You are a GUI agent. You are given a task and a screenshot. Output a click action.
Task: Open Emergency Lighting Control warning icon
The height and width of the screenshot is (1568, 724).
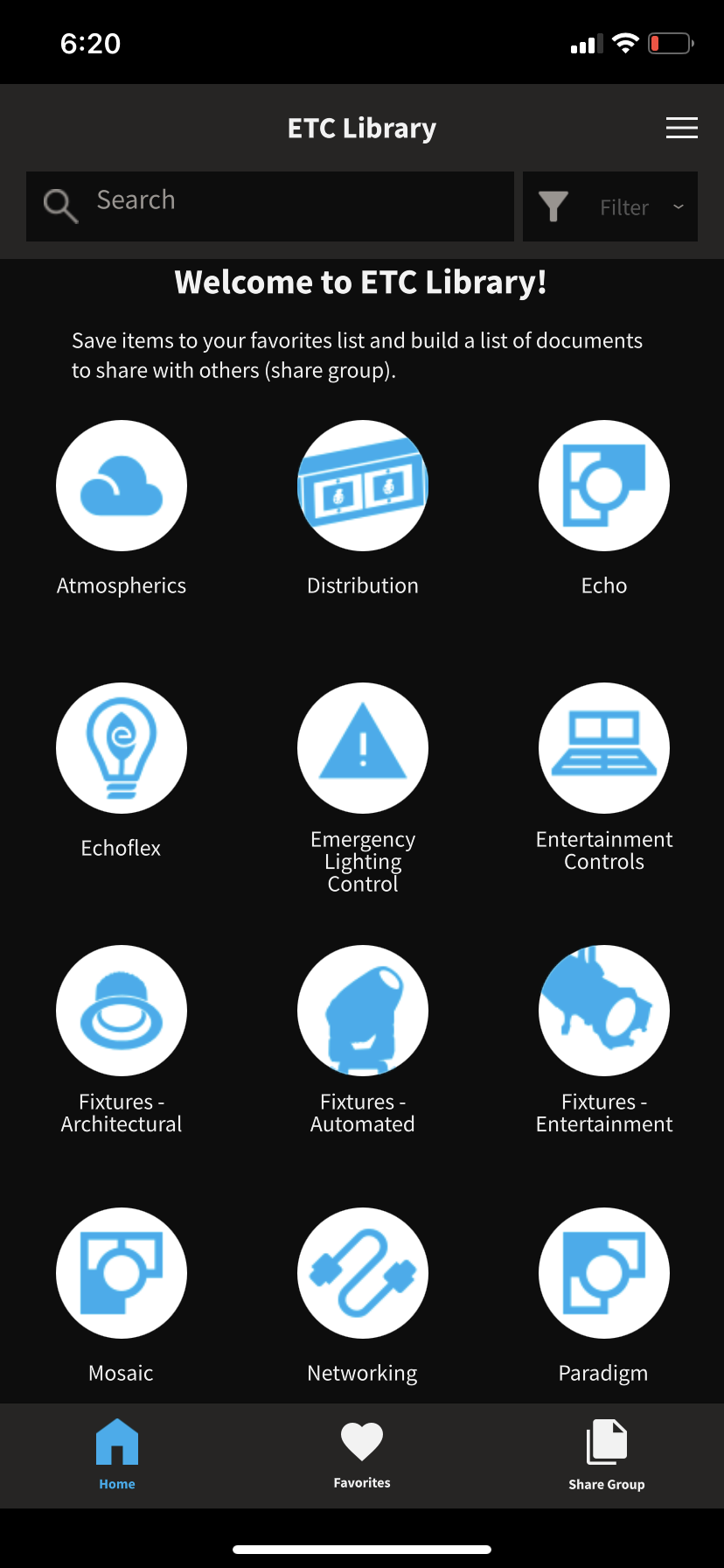(x=362, y=748)
